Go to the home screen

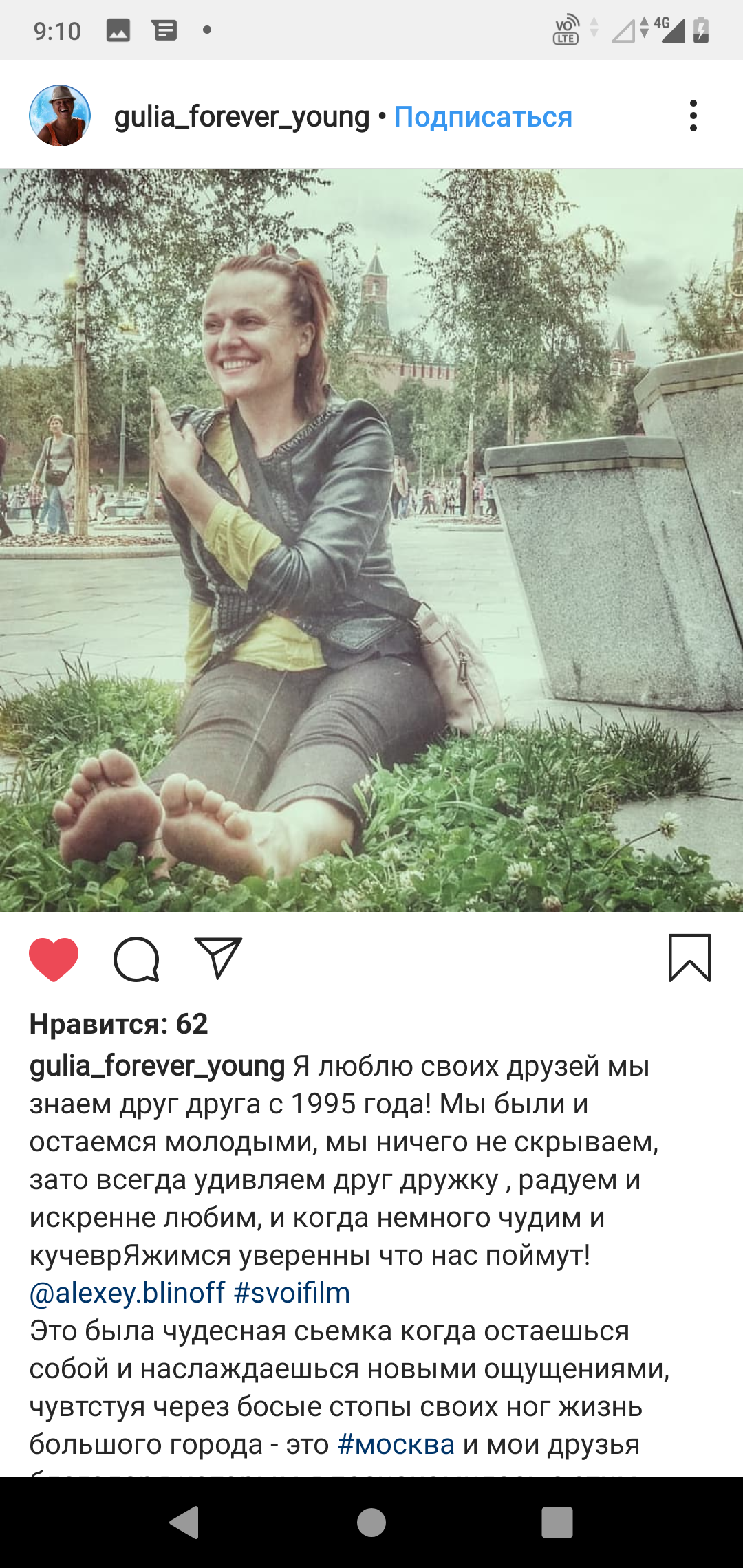coord(371,1523)
